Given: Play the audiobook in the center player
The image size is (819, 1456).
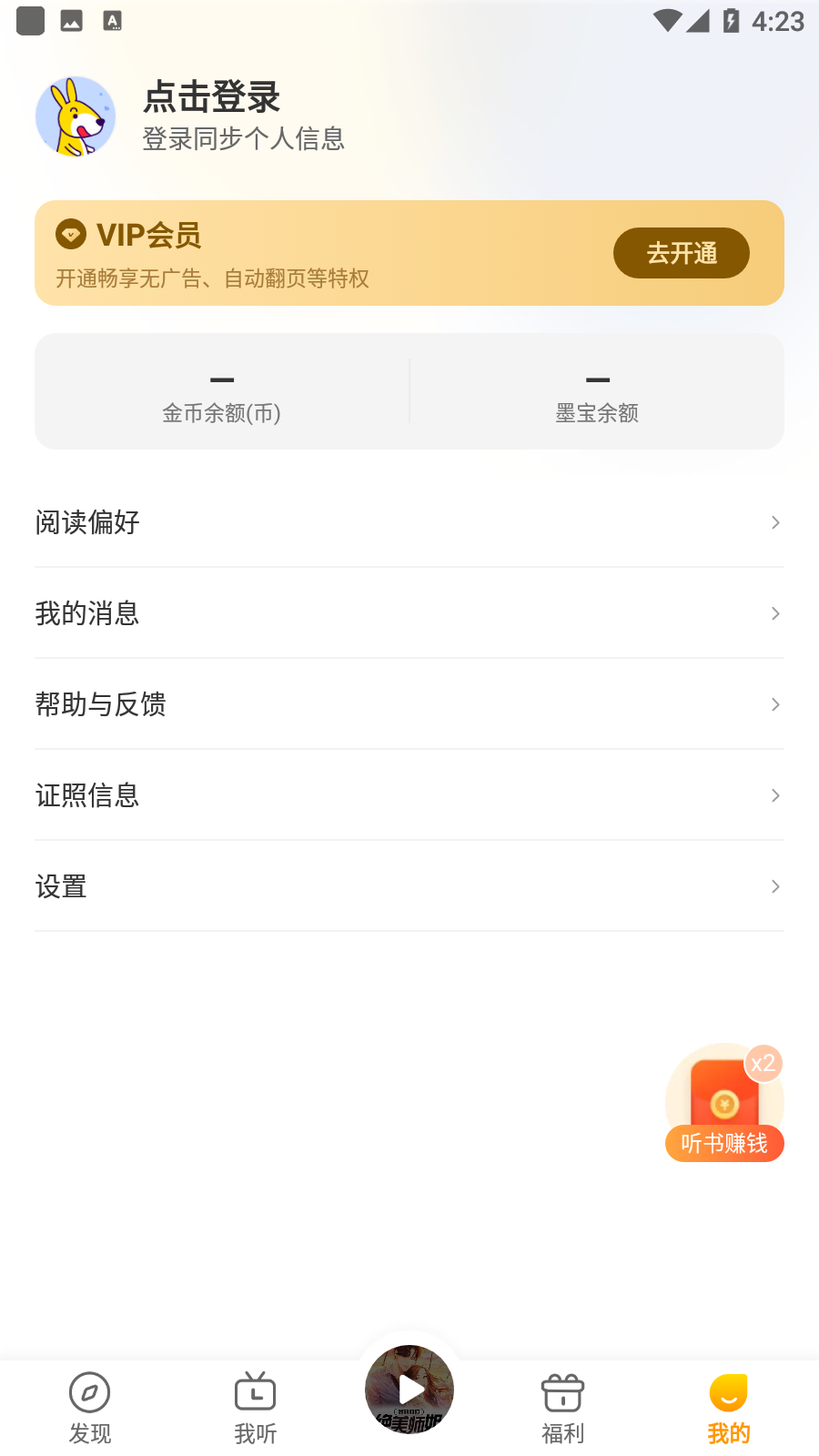Looking at the screenshot, I should click(x=409, y=1390).
